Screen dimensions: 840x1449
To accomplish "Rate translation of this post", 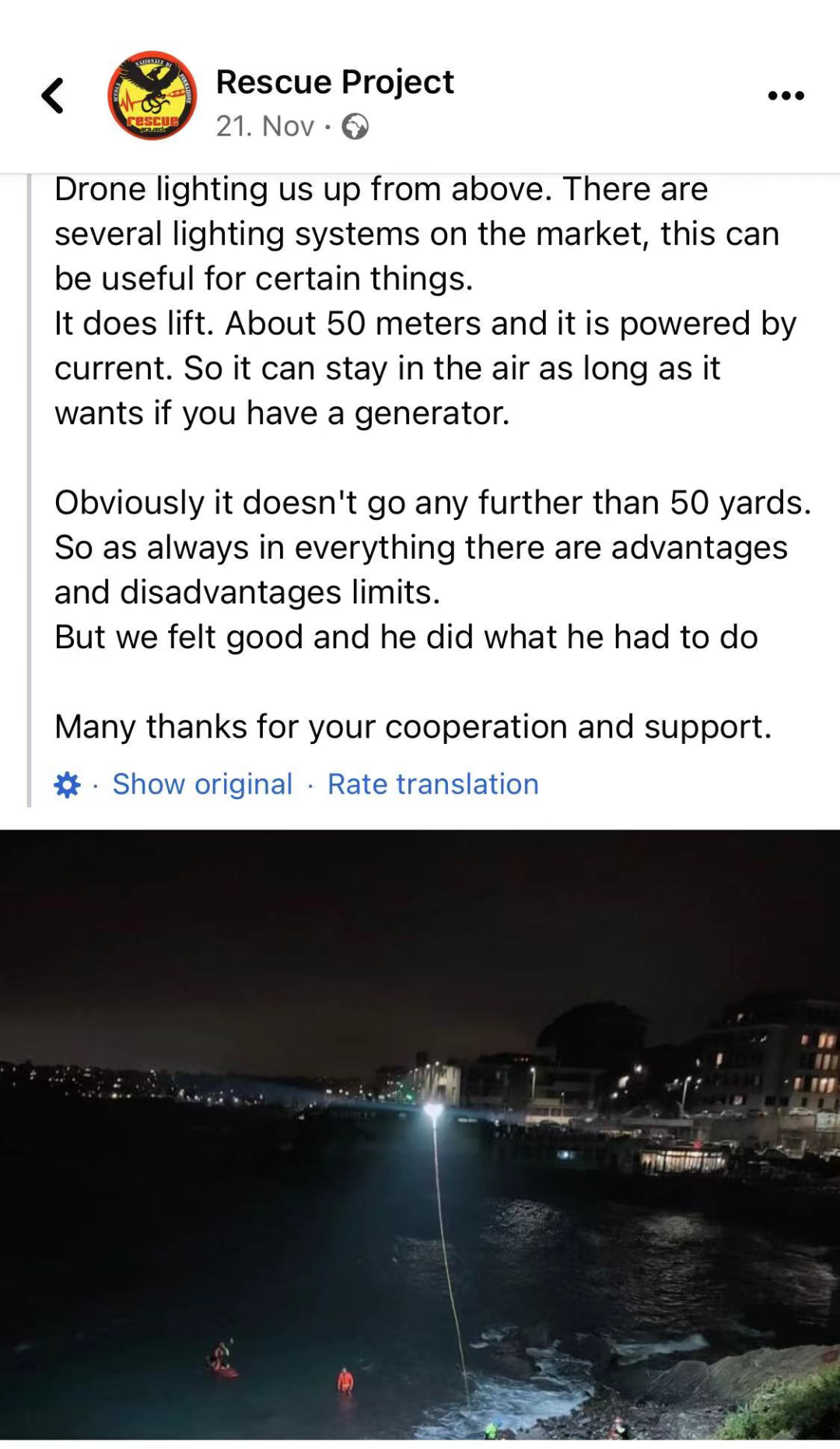I will pos(432,784).
